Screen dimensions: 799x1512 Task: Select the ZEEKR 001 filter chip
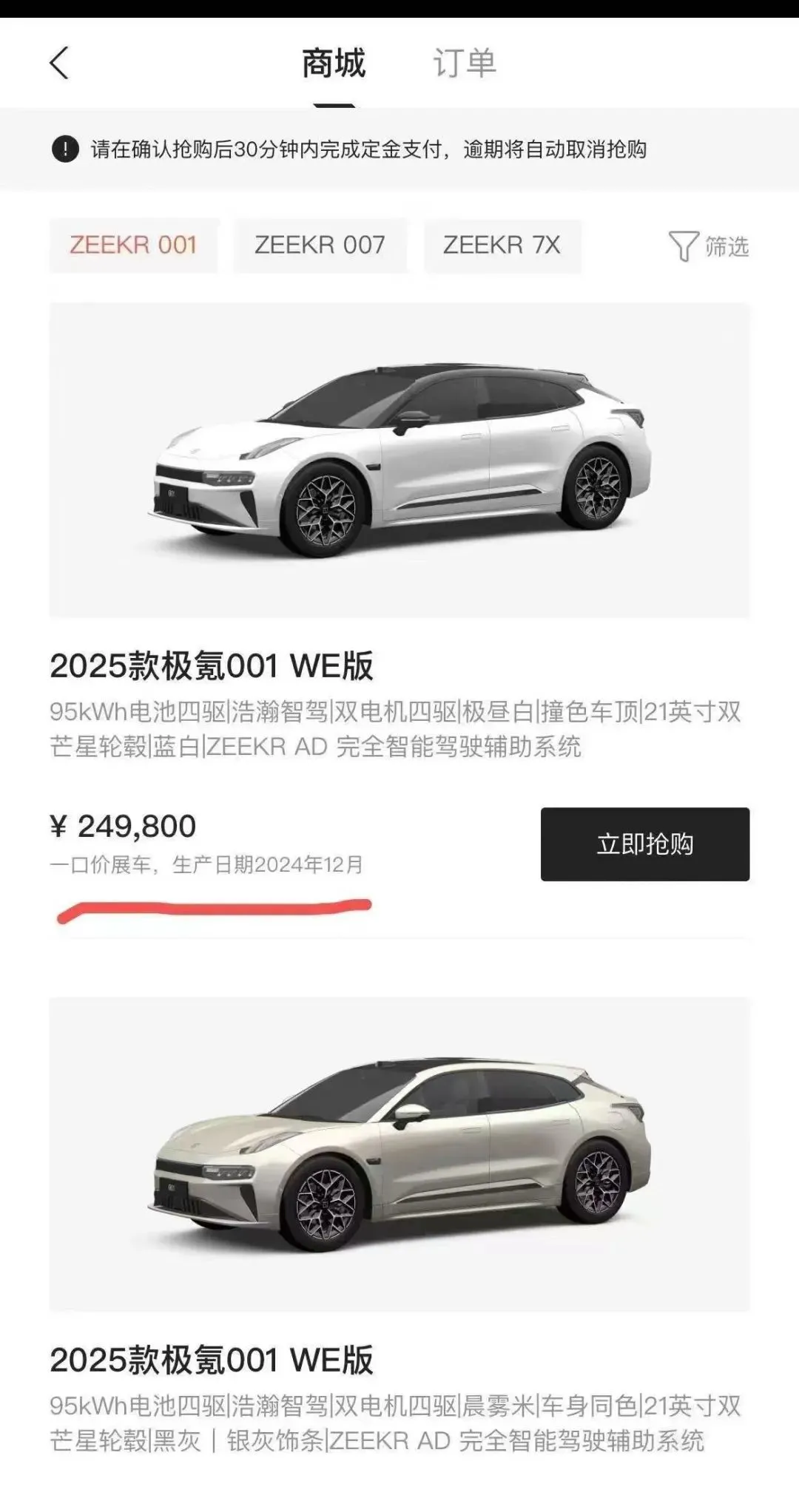coord(132,247)
